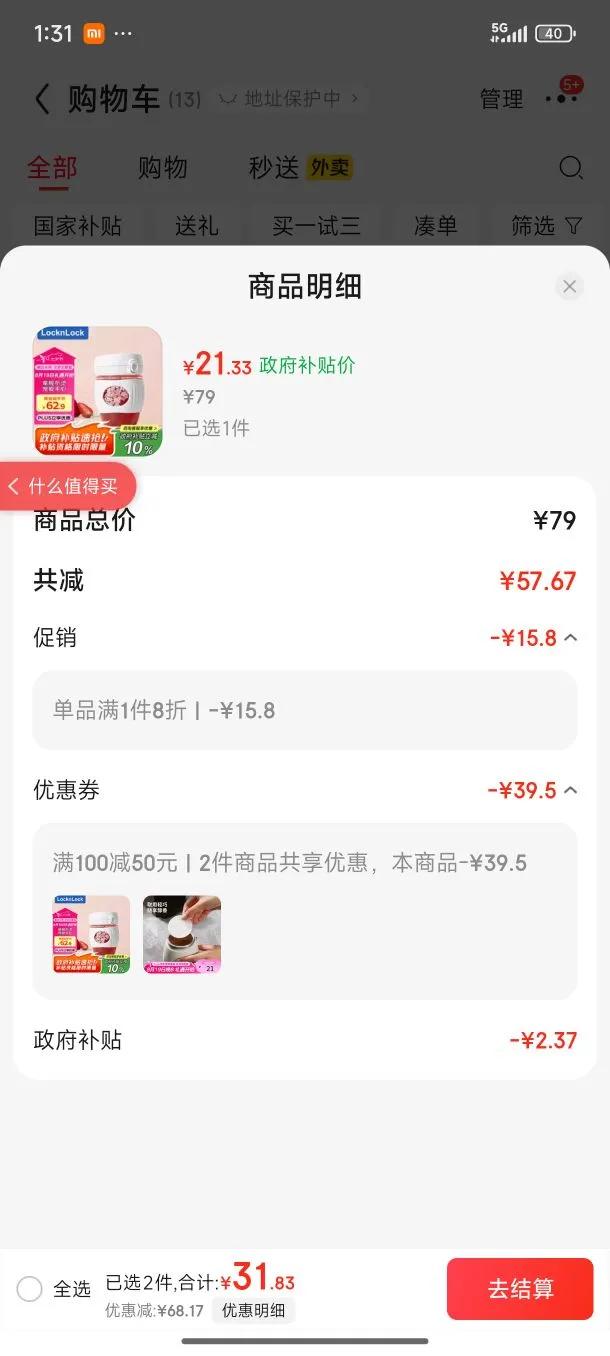Select the 送礼 filter chip
The width and height of the screenshot is (610, 1356).
pyautogui.click(x=196, y=226)
